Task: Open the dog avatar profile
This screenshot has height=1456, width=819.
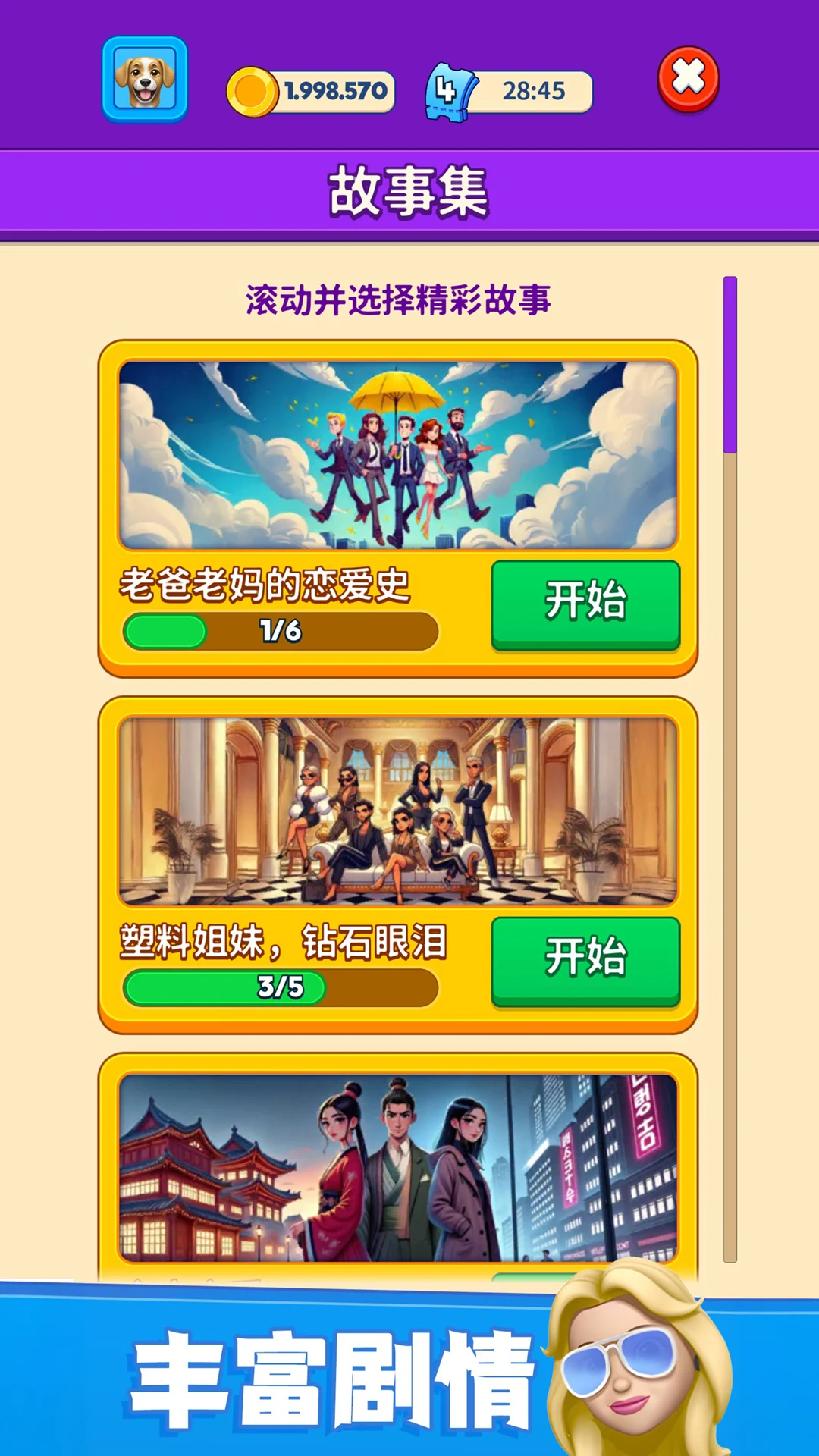Action: coord(145,80)
